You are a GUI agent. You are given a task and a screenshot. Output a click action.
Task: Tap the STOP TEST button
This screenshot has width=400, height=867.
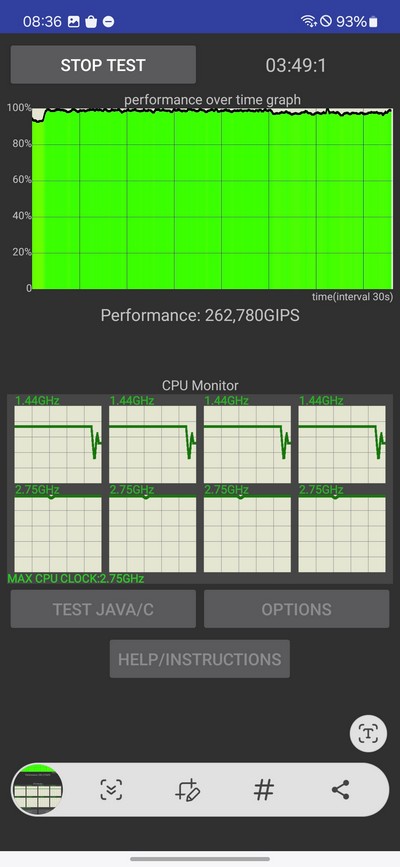(103, 65)
